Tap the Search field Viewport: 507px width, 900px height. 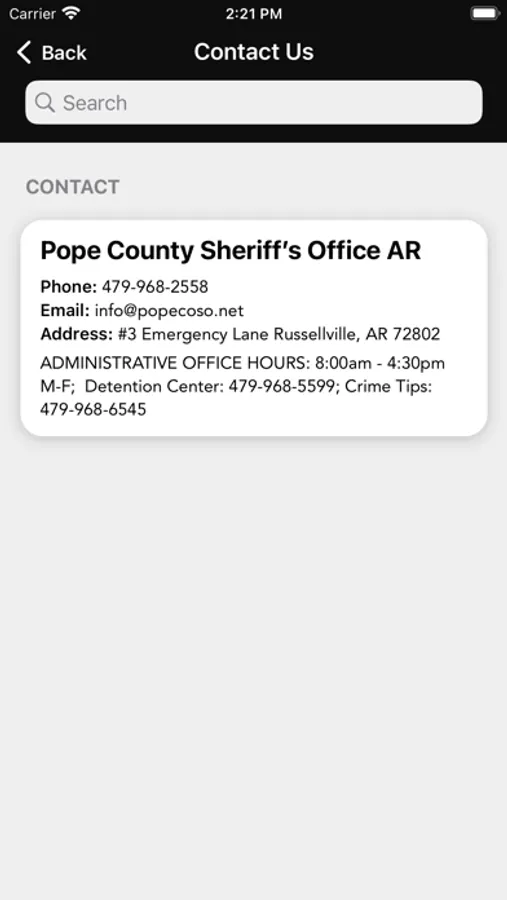coord(254,103)
